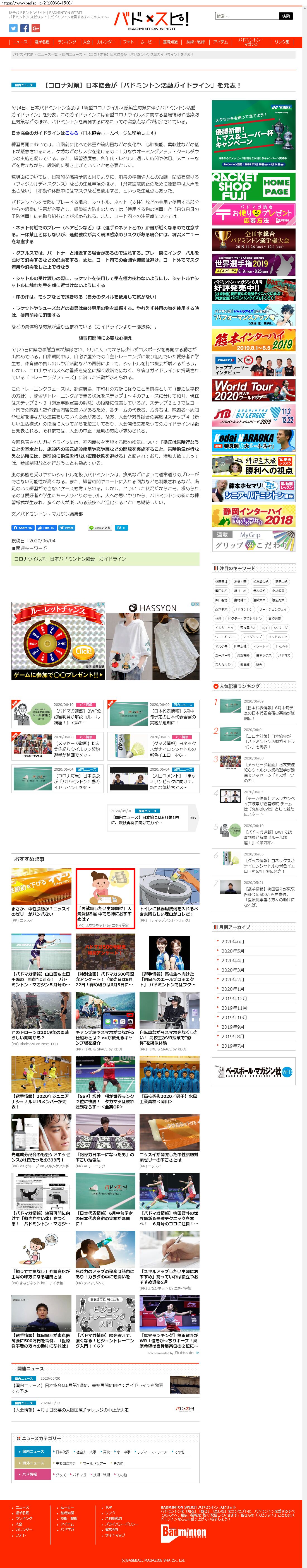Screen dimensions: 307x1568
Task: Open the Twitter icon in the header
Action: [x=14, y=28]
